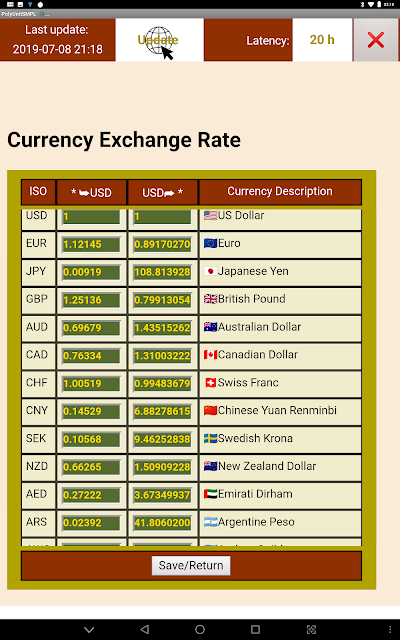400x640 pixels.
Task: Edit the USD to AUD rate field
Action: click(x=162, y=328)
